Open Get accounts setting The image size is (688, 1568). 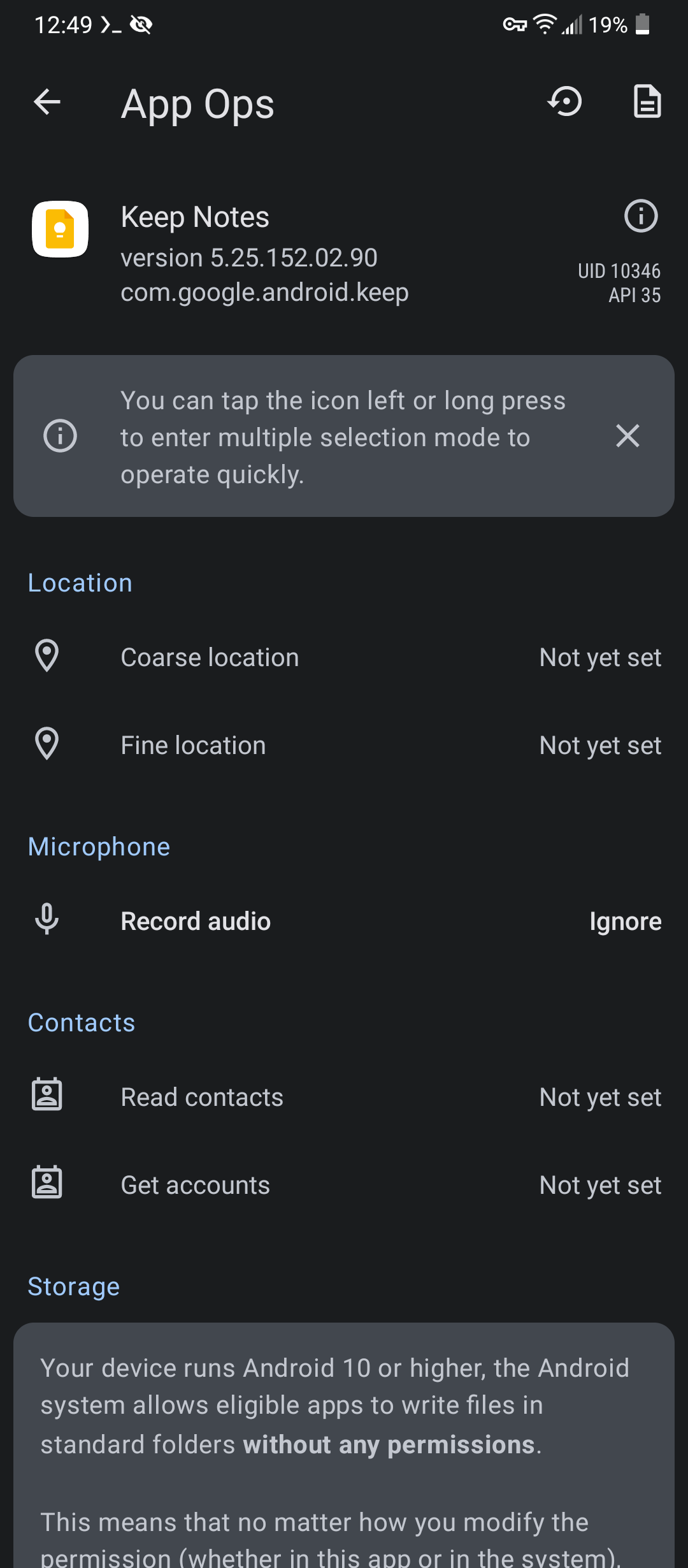[344, 1185]
